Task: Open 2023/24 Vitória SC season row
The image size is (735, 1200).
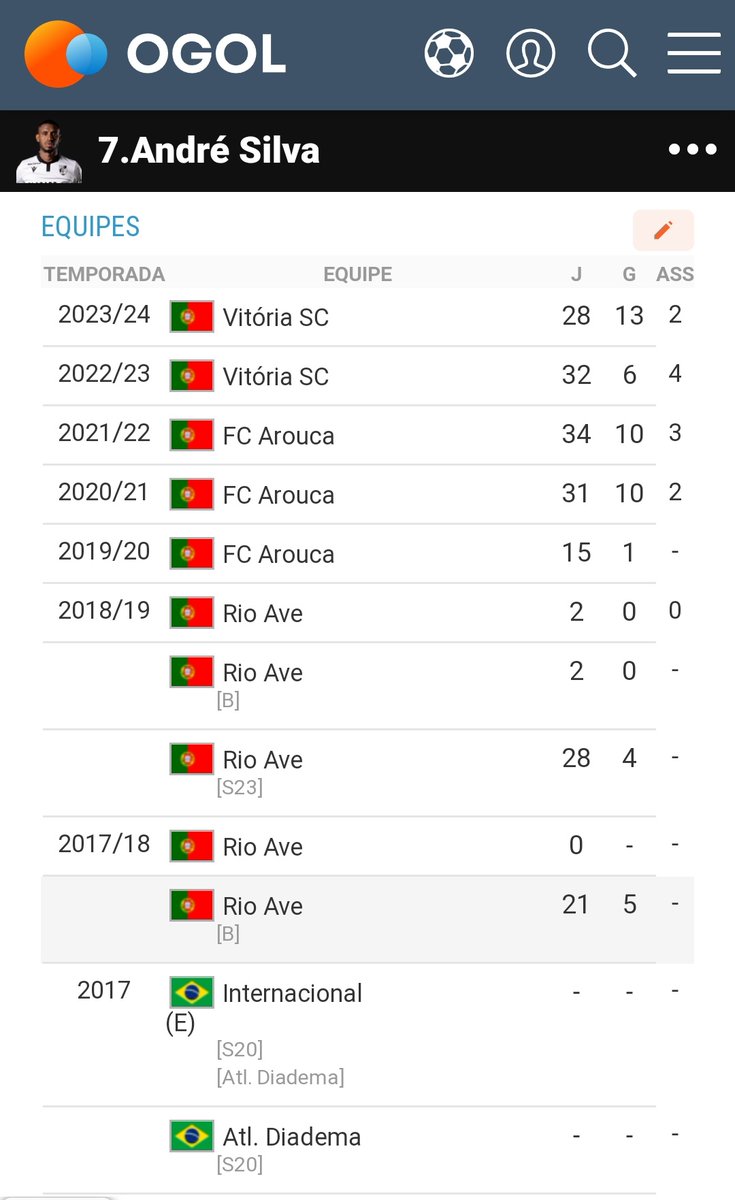Action: (x=275, y=317)
